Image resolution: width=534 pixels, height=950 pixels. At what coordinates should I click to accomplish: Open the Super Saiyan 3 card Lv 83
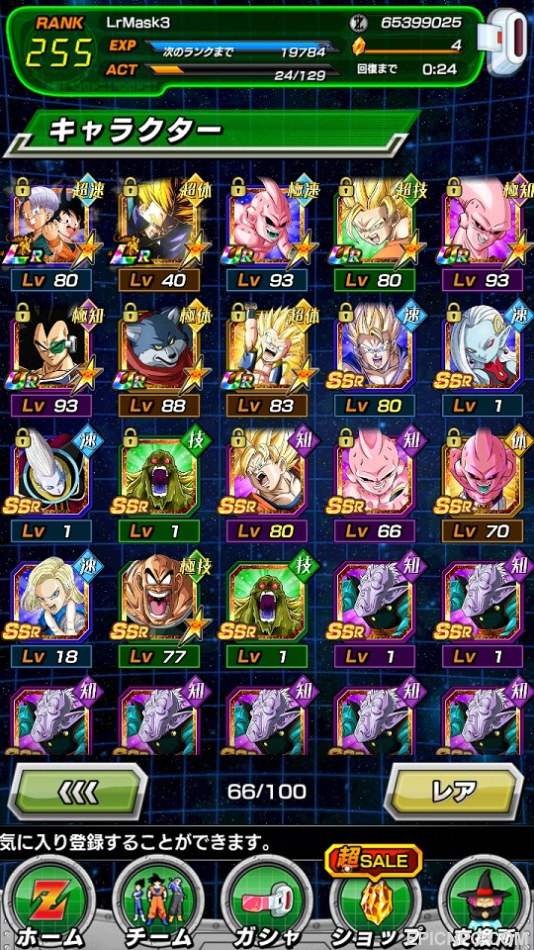(267, 359)
